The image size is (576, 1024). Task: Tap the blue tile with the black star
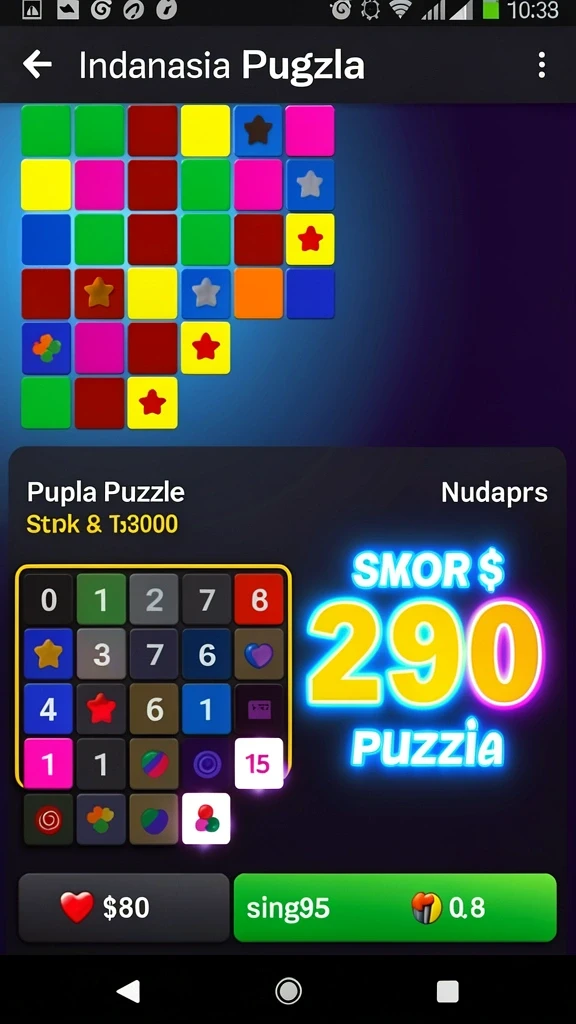point(258,130)
